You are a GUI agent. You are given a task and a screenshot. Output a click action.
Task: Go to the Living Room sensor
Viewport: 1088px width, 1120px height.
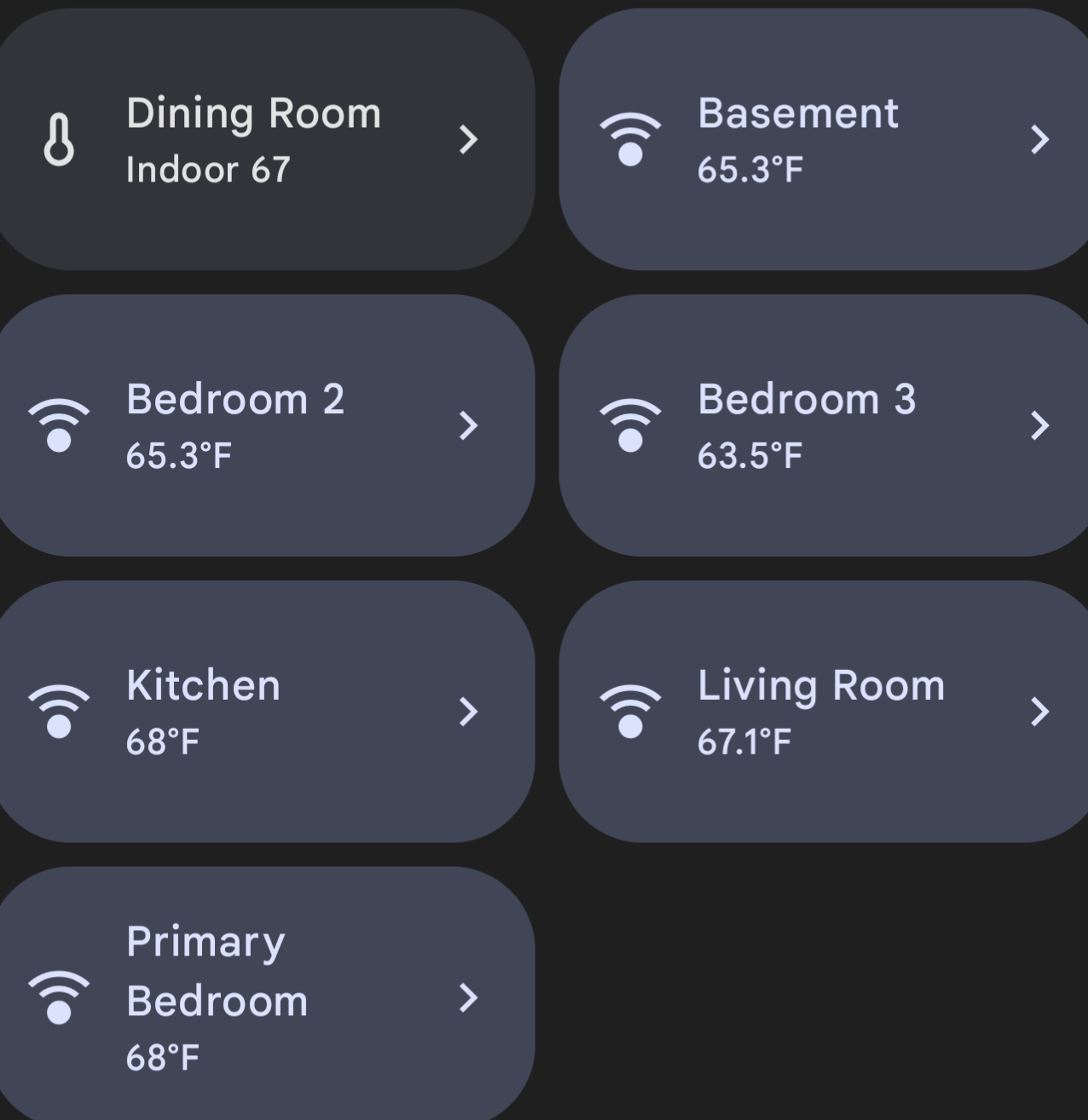pyautogui.click(x=823, y=712)
